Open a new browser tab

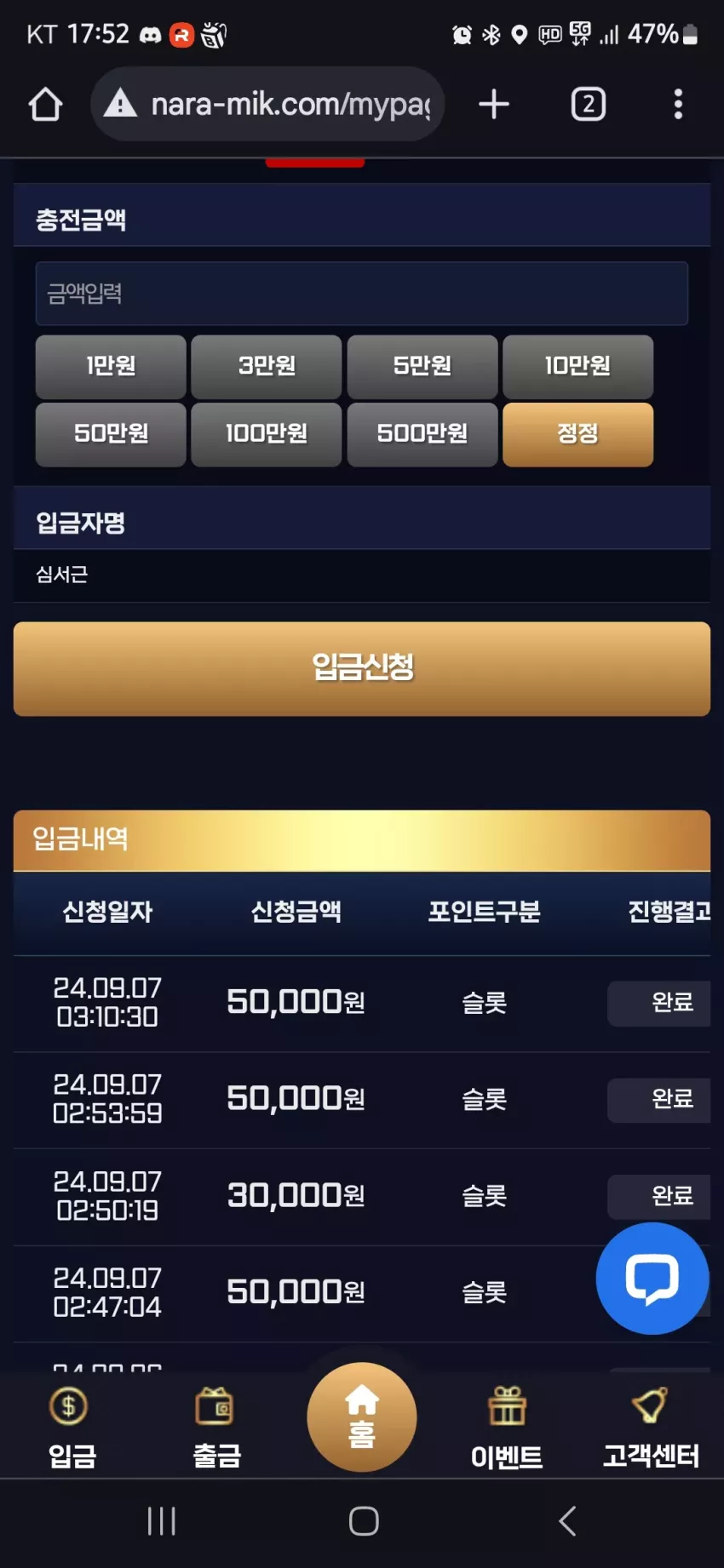(x=494, y=105)
